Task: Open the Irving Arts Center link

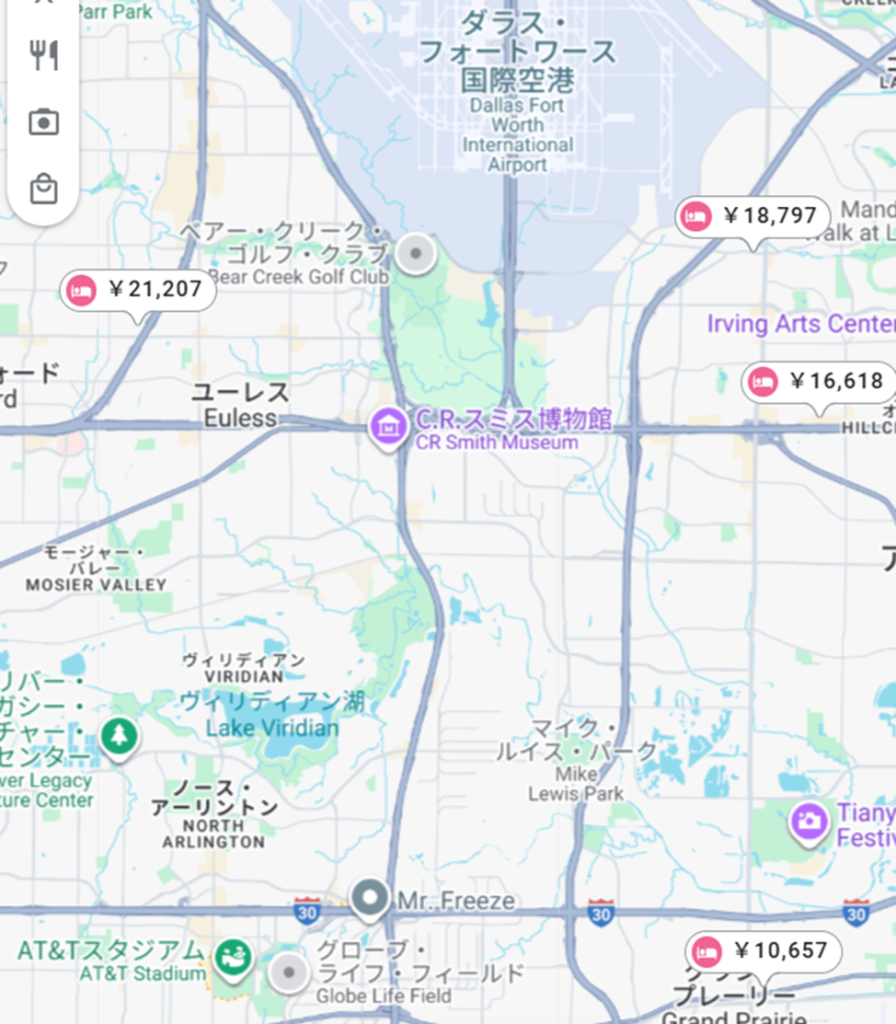Action: coord(795,324)
